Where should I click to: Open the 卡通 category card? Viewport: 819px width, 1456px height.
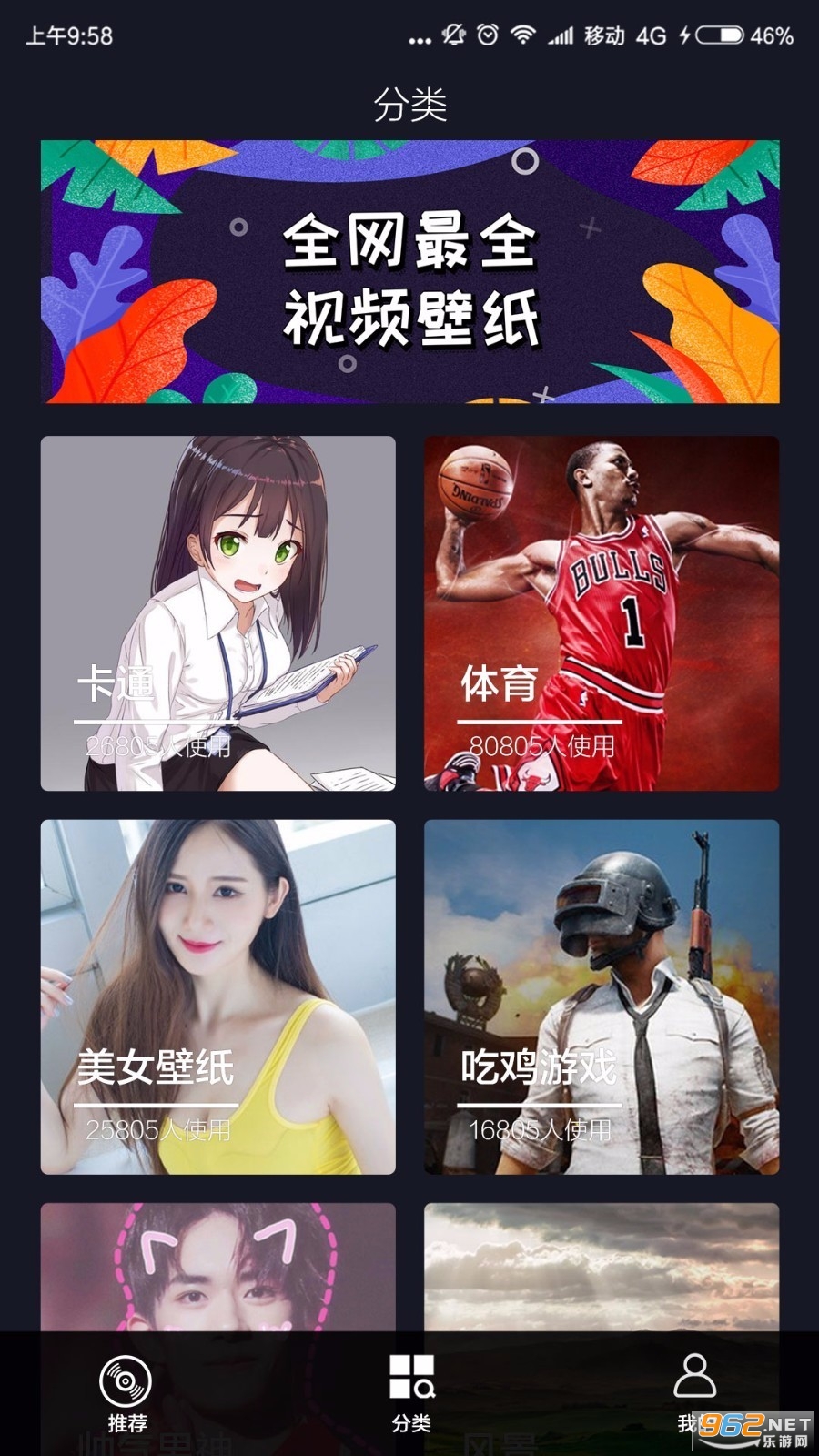click(218, 613)
